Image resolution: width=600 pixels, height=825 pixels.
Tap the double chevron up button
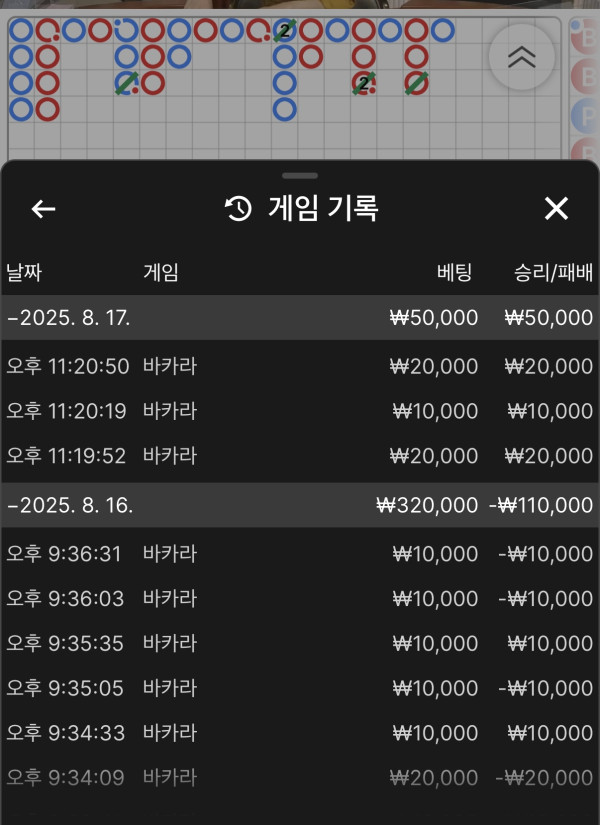pyautogui.click(x=521, y=58)
